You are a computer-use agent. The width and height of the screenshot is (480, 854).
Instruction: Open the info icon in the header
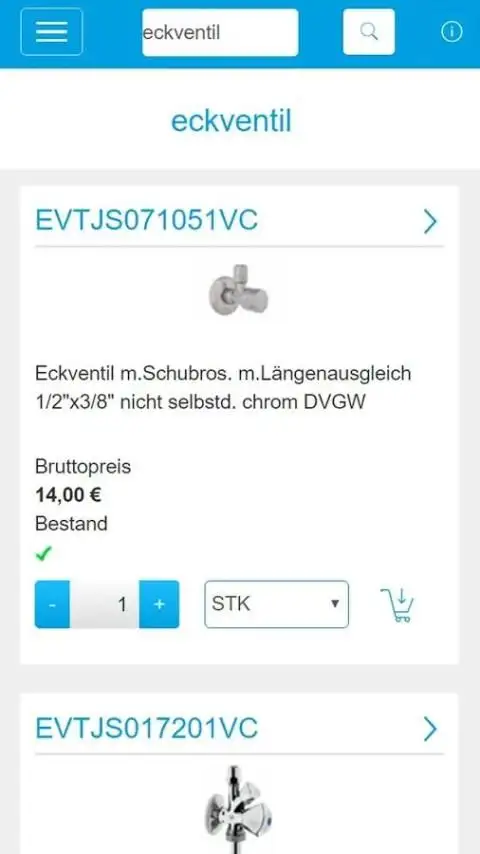coord(451,32)
